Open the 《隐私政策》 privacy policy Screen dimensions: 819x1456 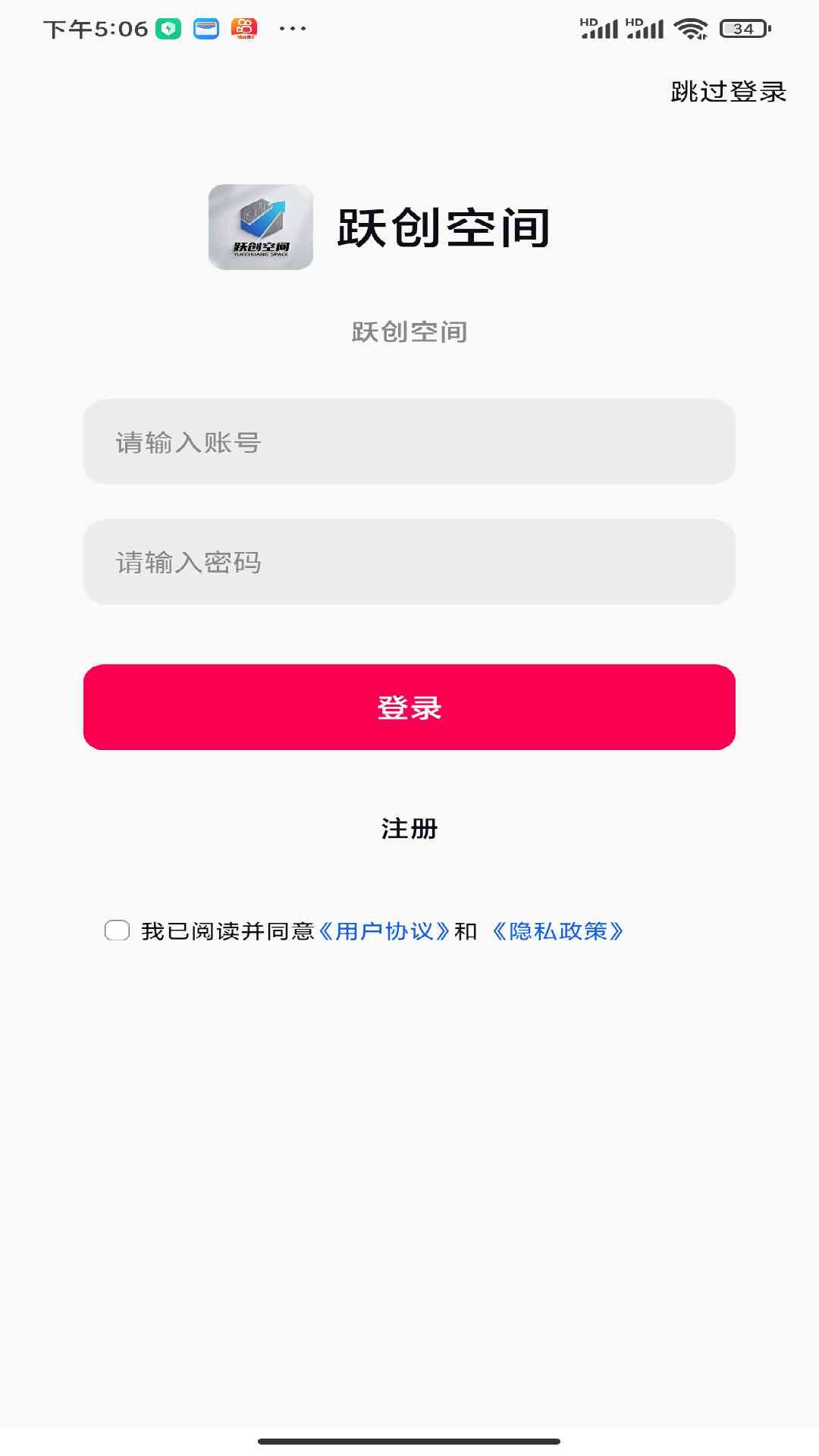[558, 931]
